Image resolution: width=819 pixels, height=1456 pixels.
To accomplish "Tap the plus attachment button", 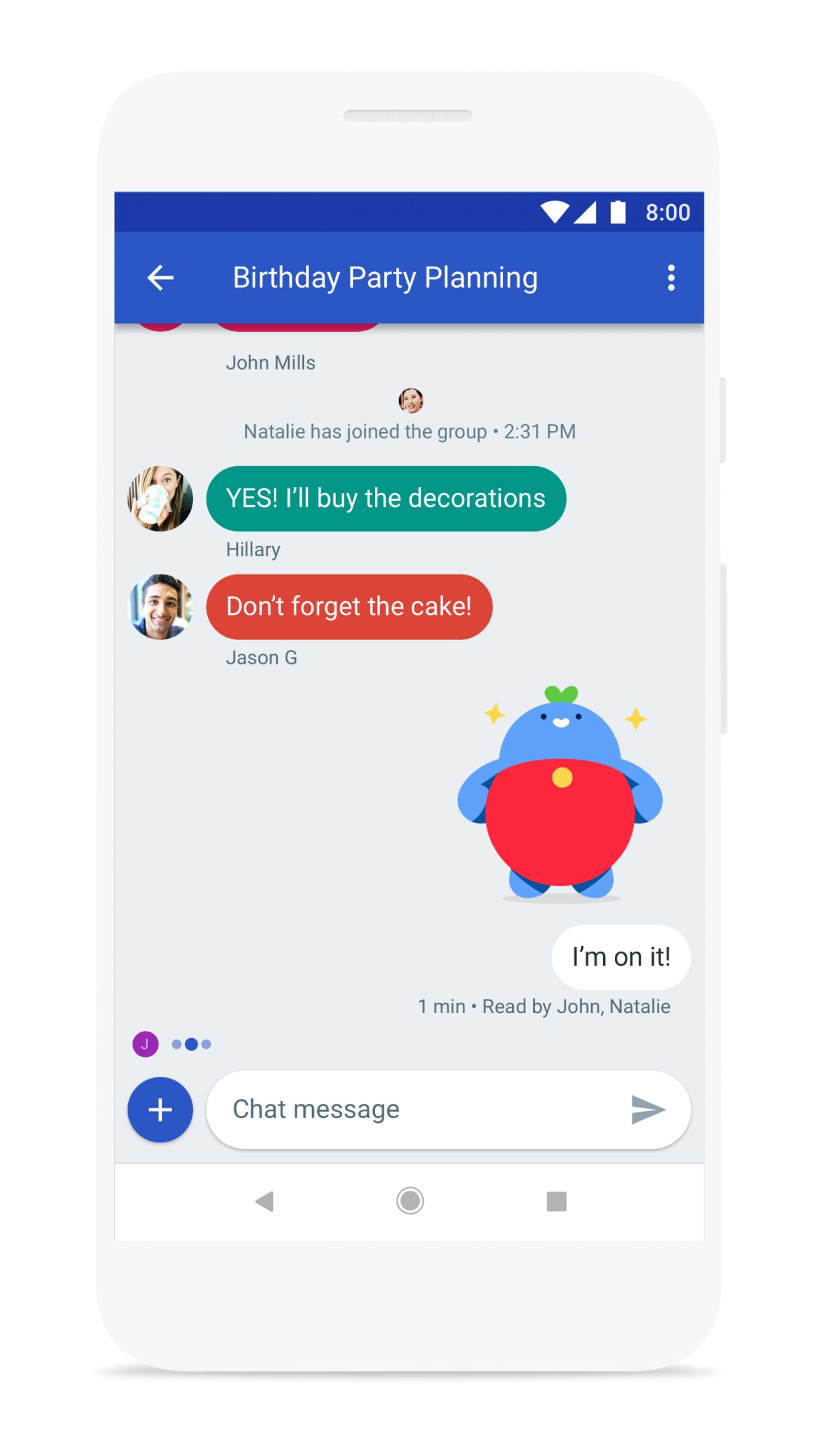I will (160, 1109).
